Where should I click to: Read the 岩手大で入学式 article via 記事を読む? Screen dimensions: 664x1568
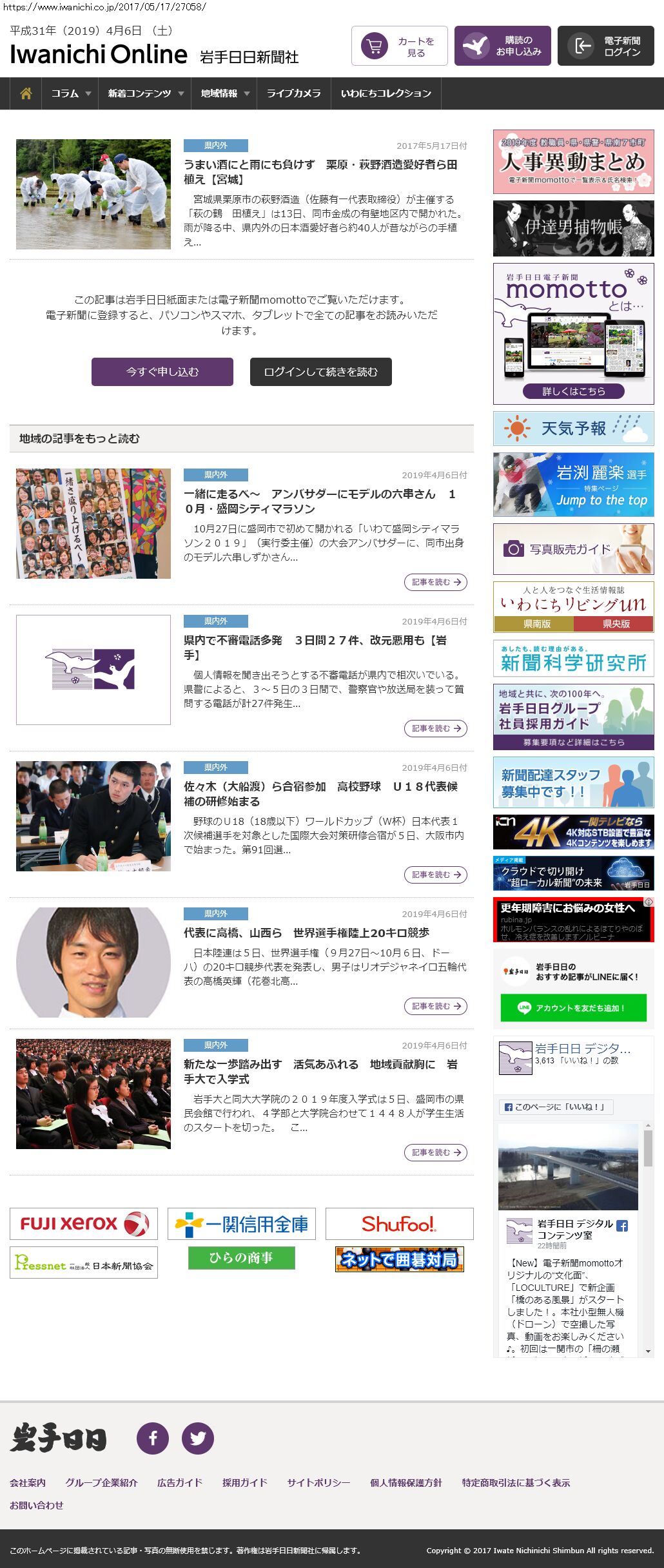436,1152
